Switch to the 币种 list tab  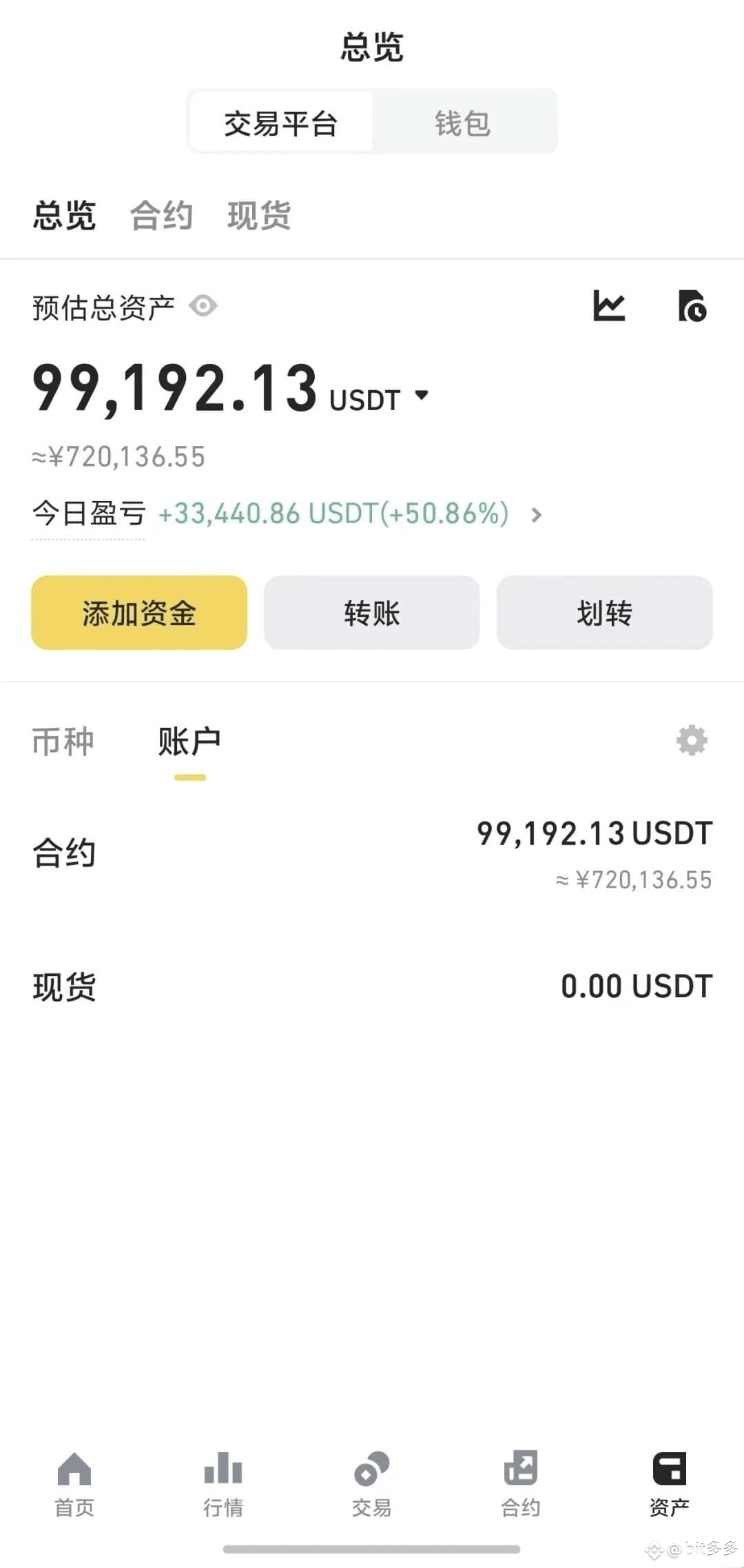click(x=63, y=742)
